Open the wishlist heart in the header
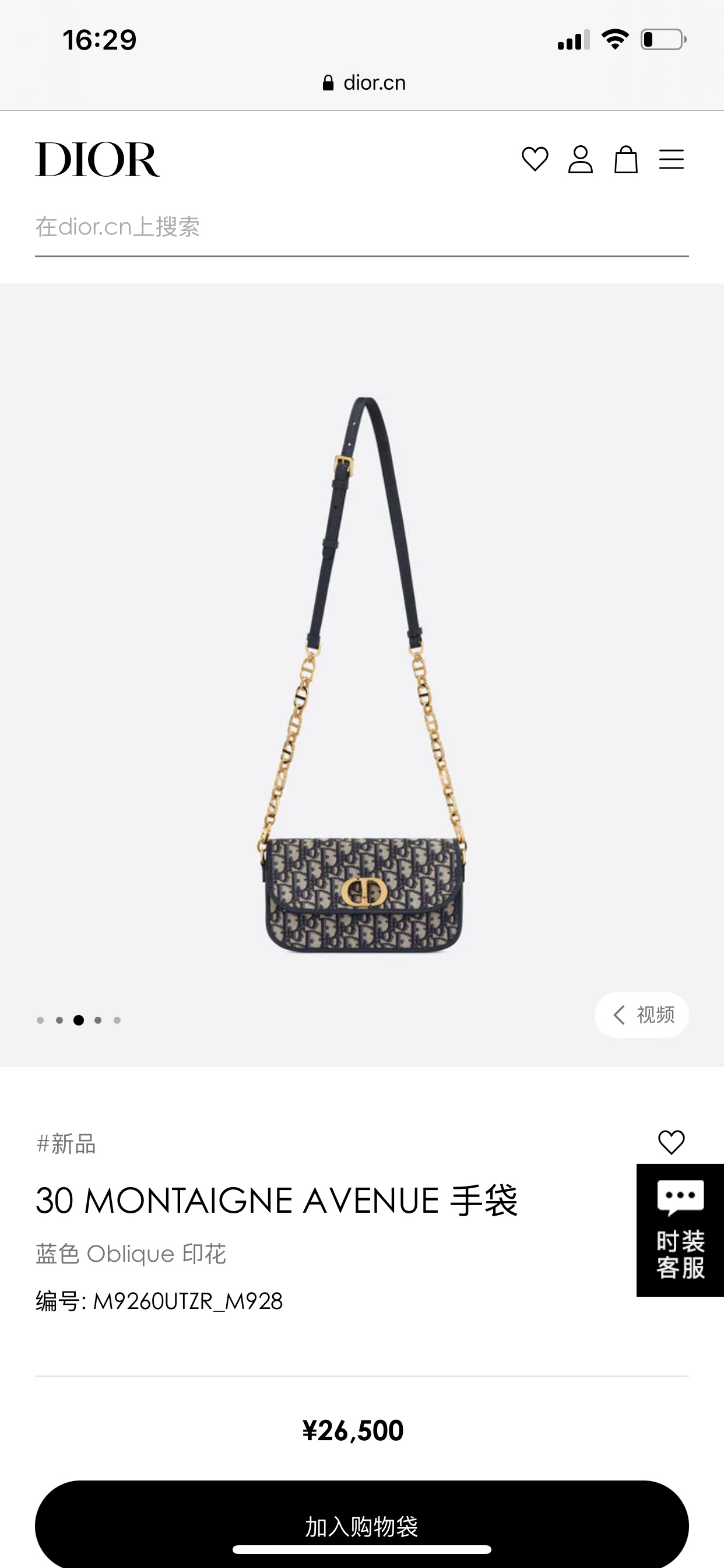 535,159
